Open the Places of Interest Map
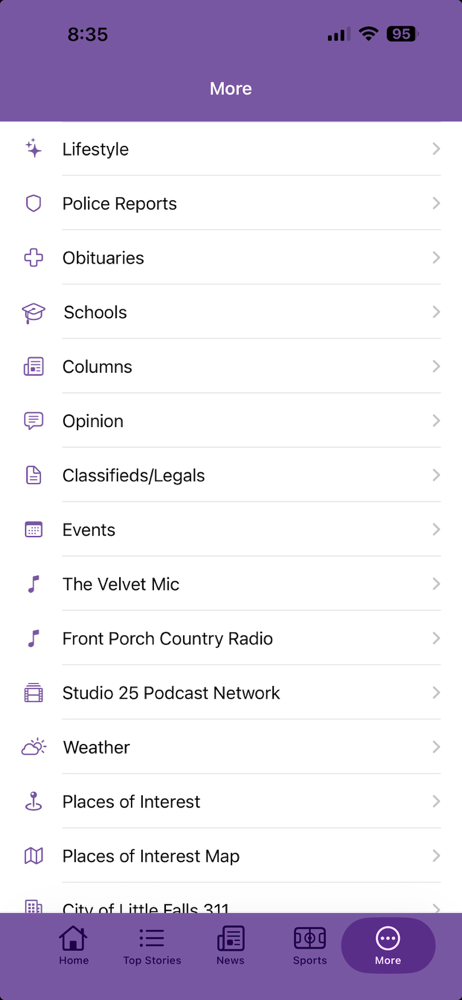Image resolution: width=462 pixels, height=1000 pixels. (231, 856)
